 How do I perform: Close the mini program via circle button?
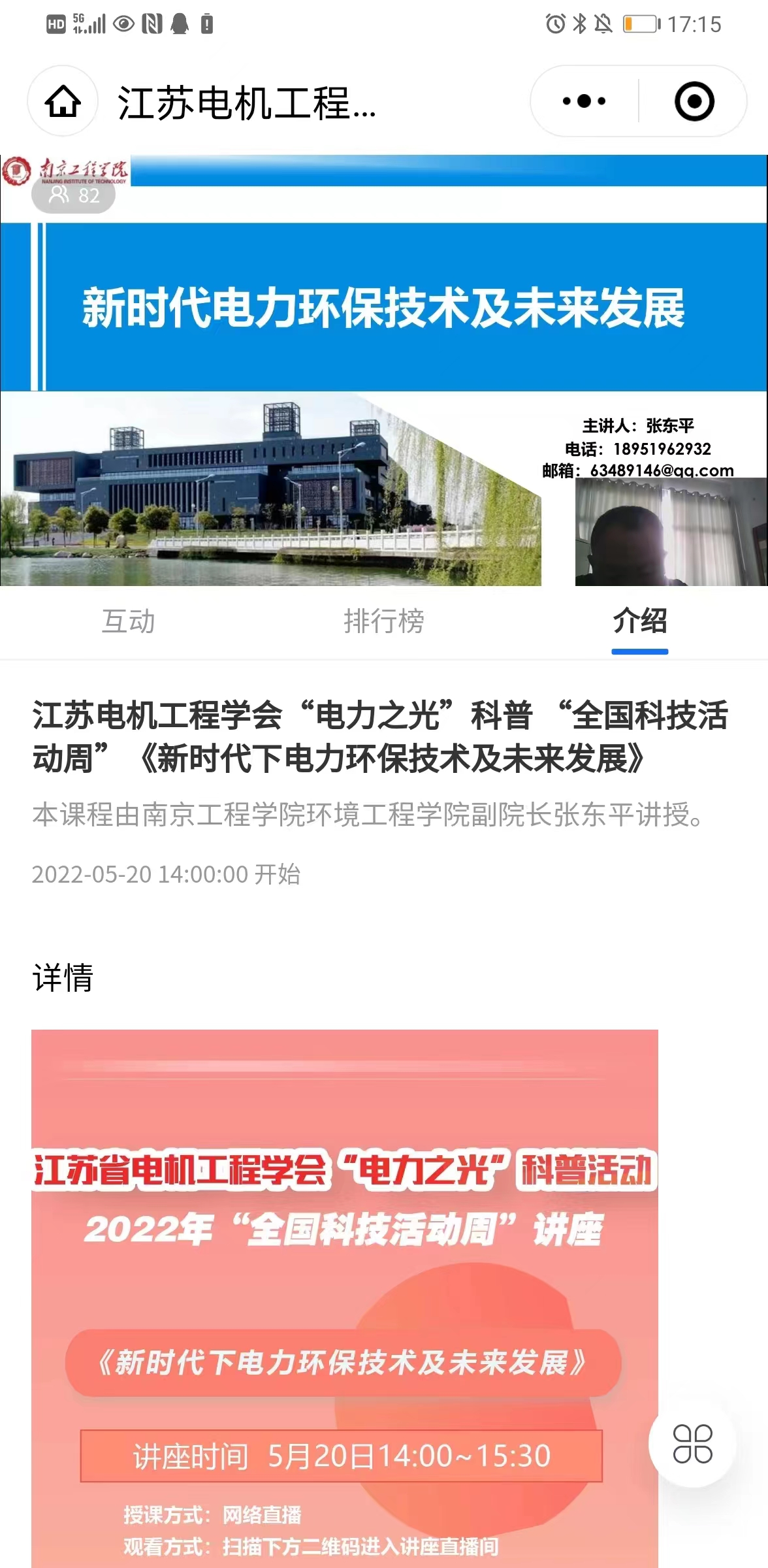pyautogui.click(x=694, y=101)
